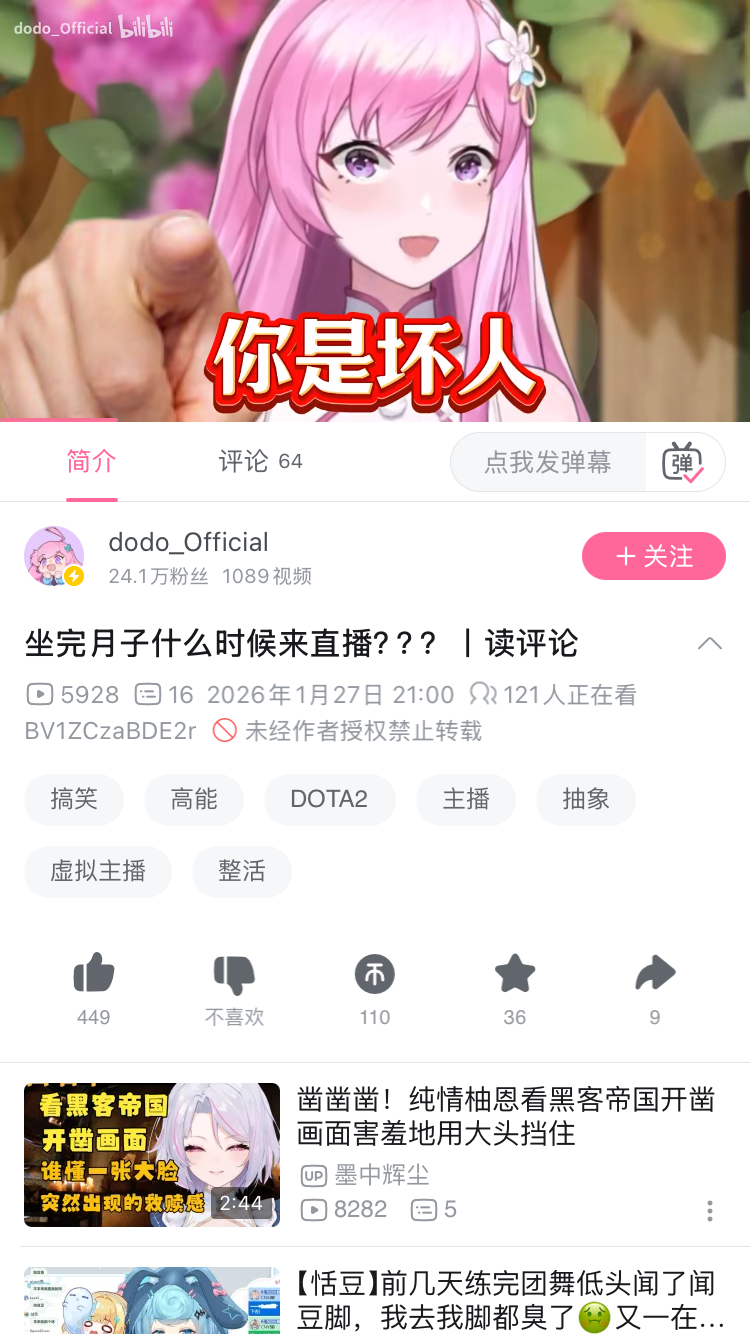Screen dimensions: 750x1334
Task: Switch to the 评论 tab
Action: click(260, 461)
